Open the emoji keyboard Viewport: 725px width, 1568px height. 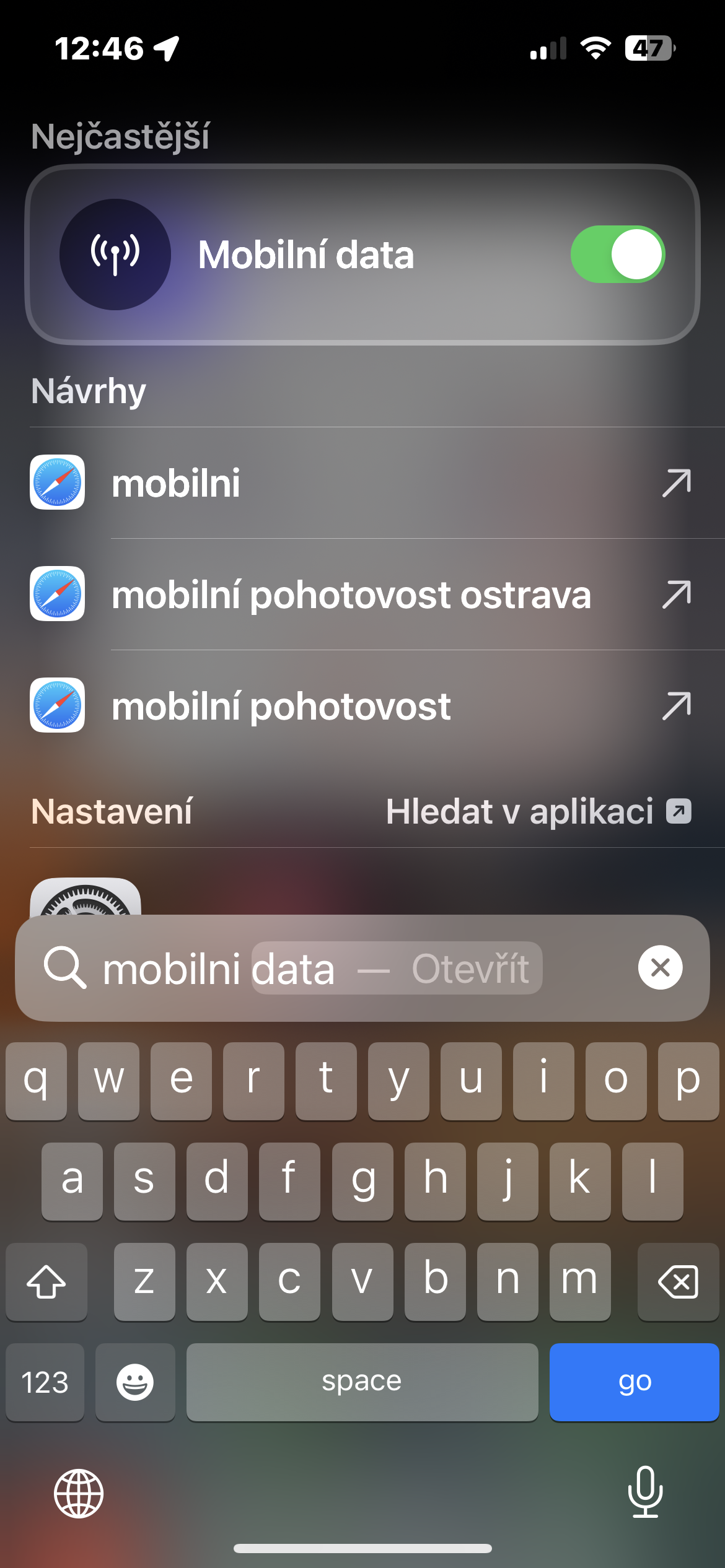click(135, 1382)
